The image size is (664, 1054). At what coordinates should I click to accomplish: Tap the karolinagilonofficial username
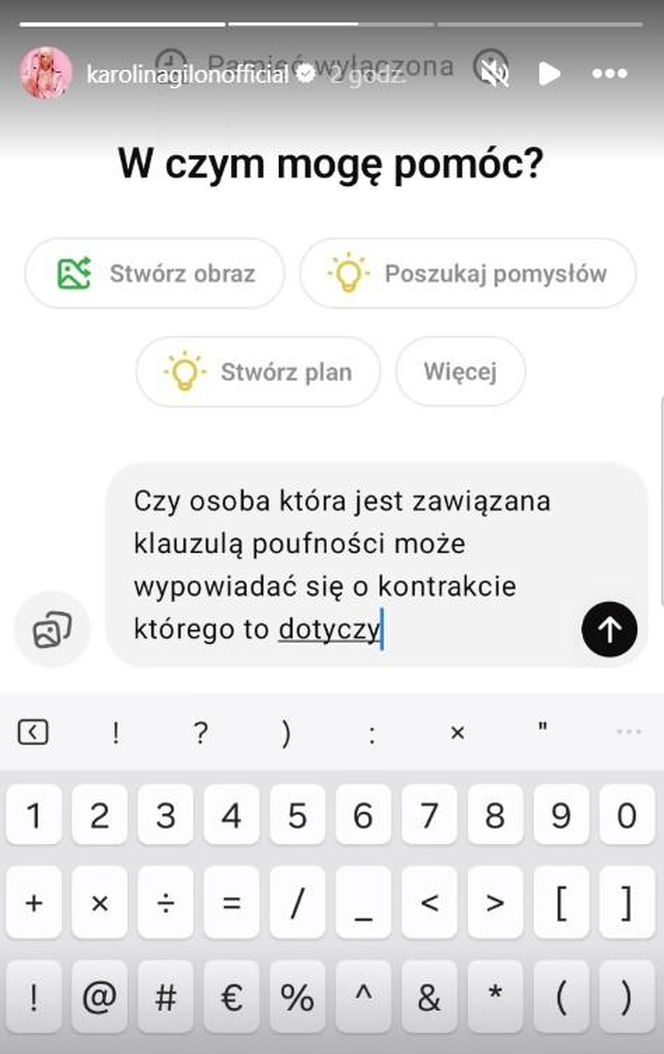point(187,74)
